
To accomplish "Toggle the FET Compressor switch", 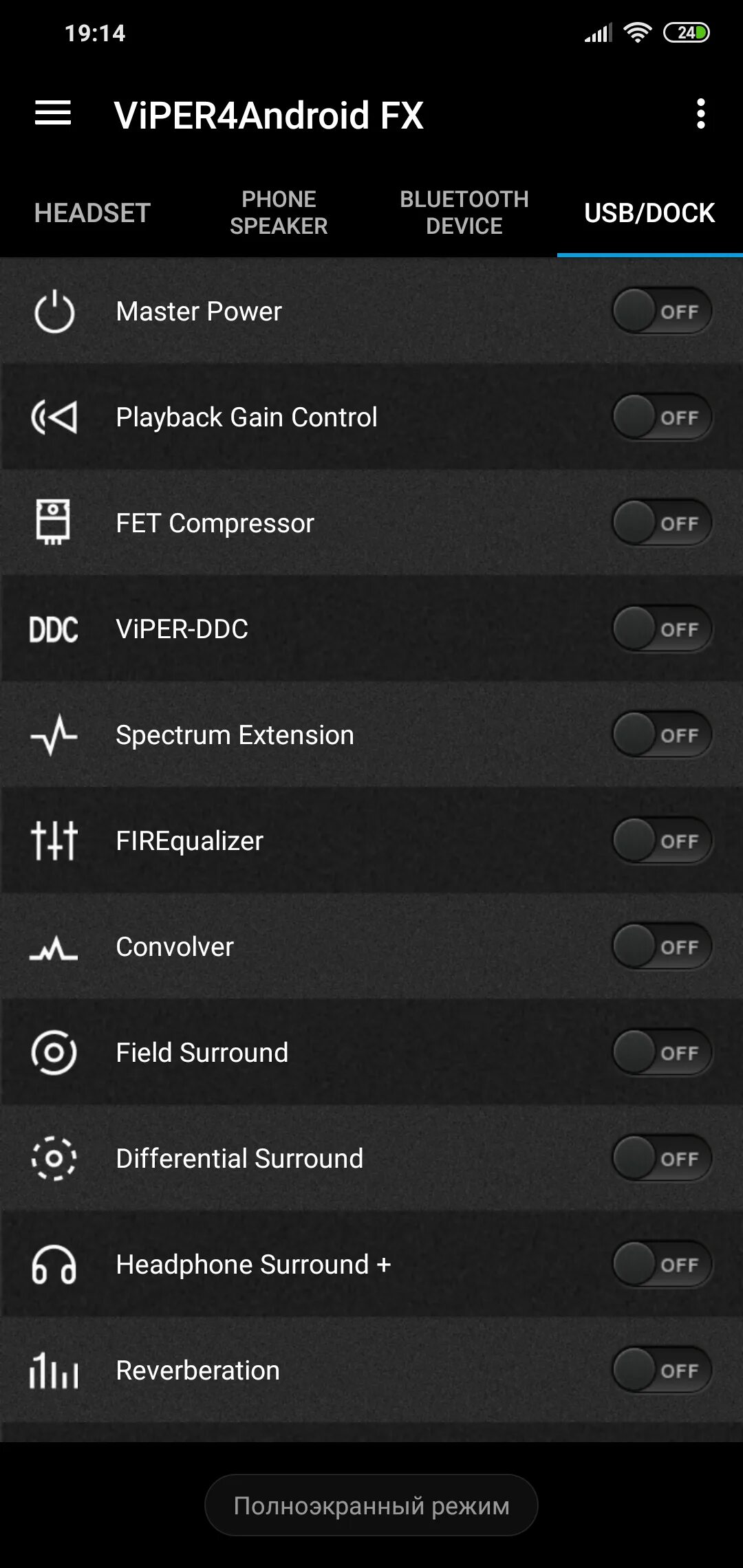I will tap(662, 523).
